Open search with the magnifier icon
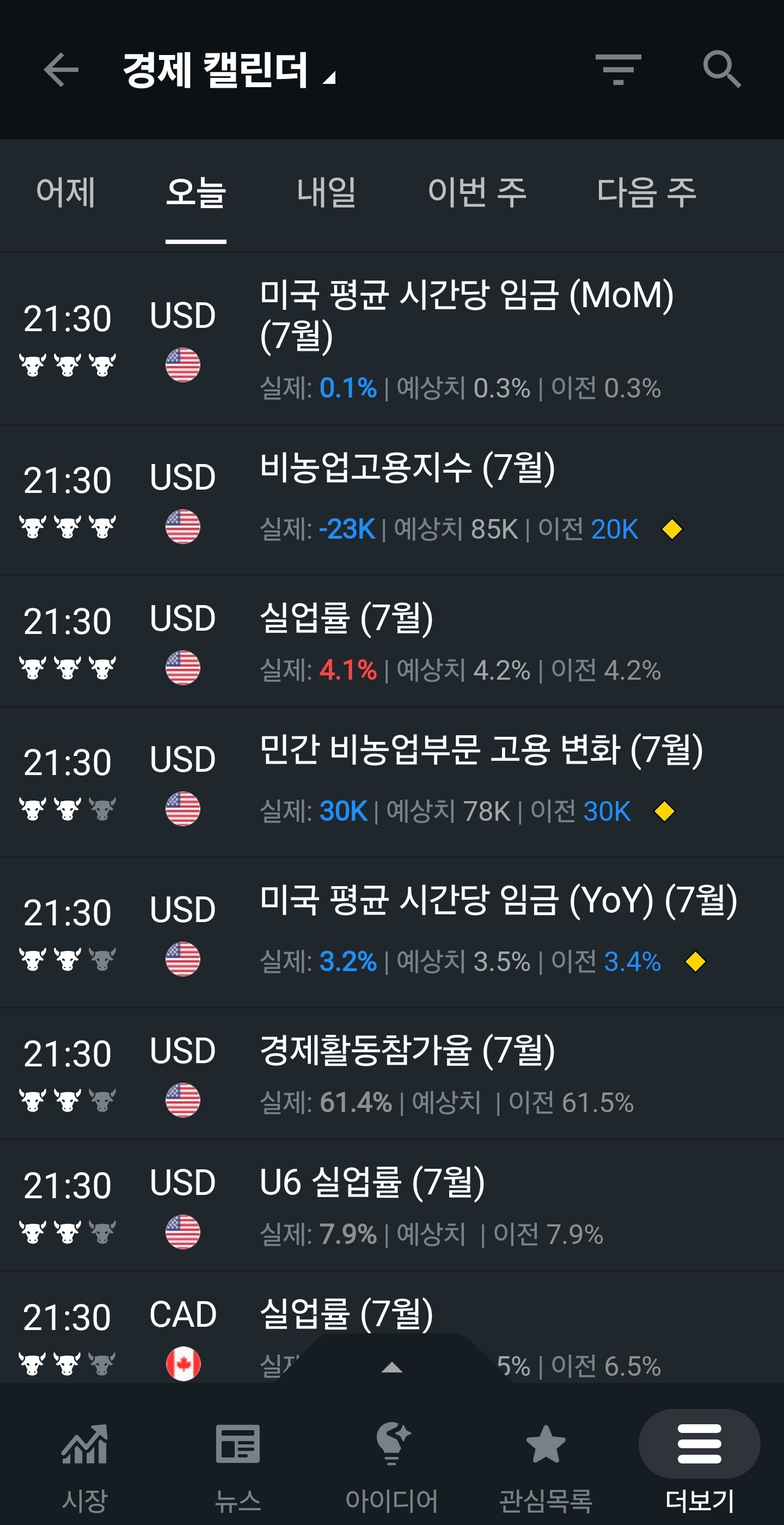The image size is (784, 1525). coord(722,70)
